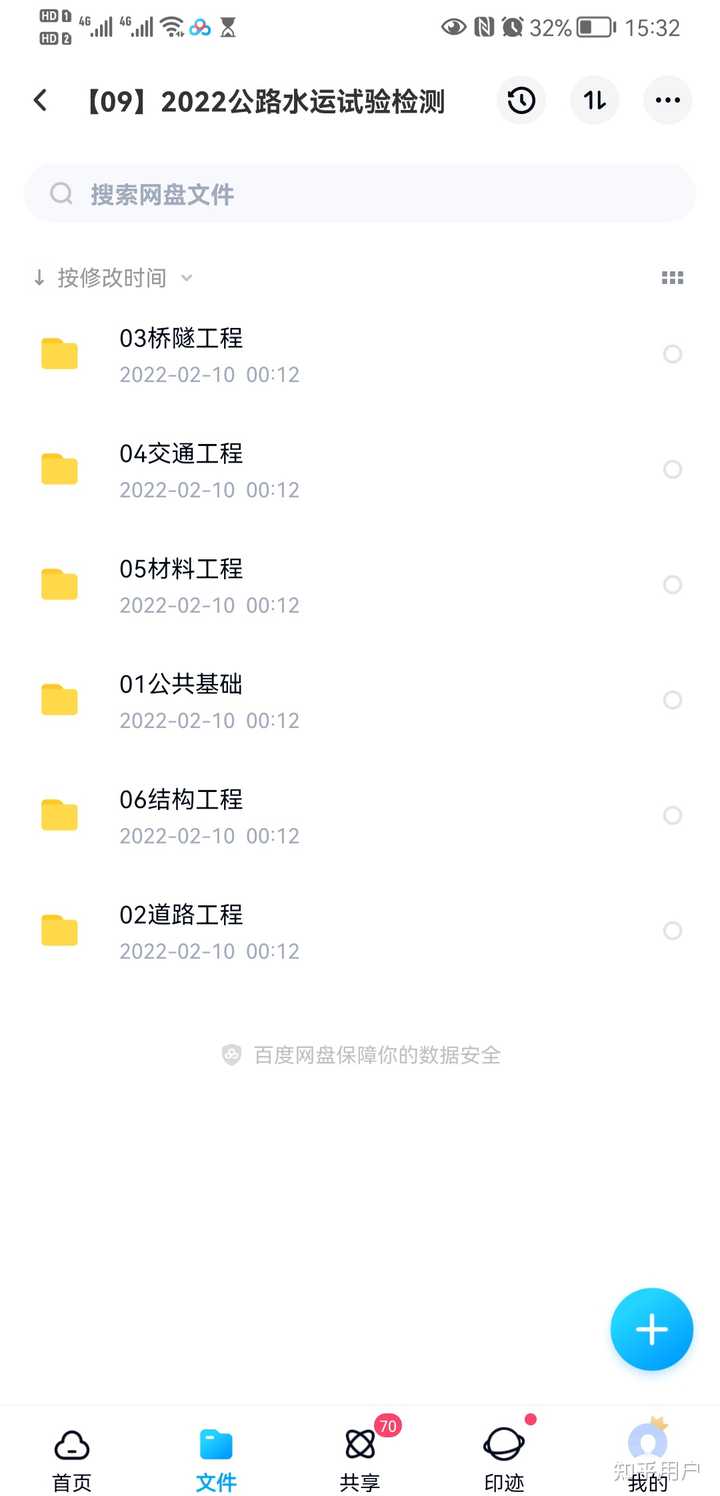Go to the 印迹 tab
The image size is (720, 1496).
pos(504,1458)
